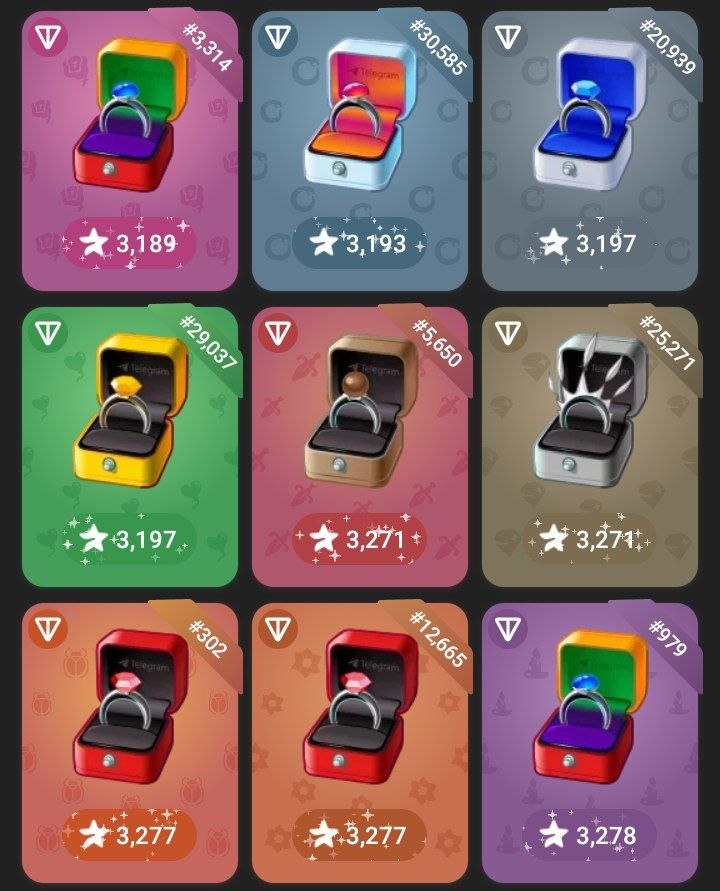The height and width of the screenshot is (891, 720).
Task: Buy gift #25,271 for 3,271 stars
Action: (x=589, y=540)
